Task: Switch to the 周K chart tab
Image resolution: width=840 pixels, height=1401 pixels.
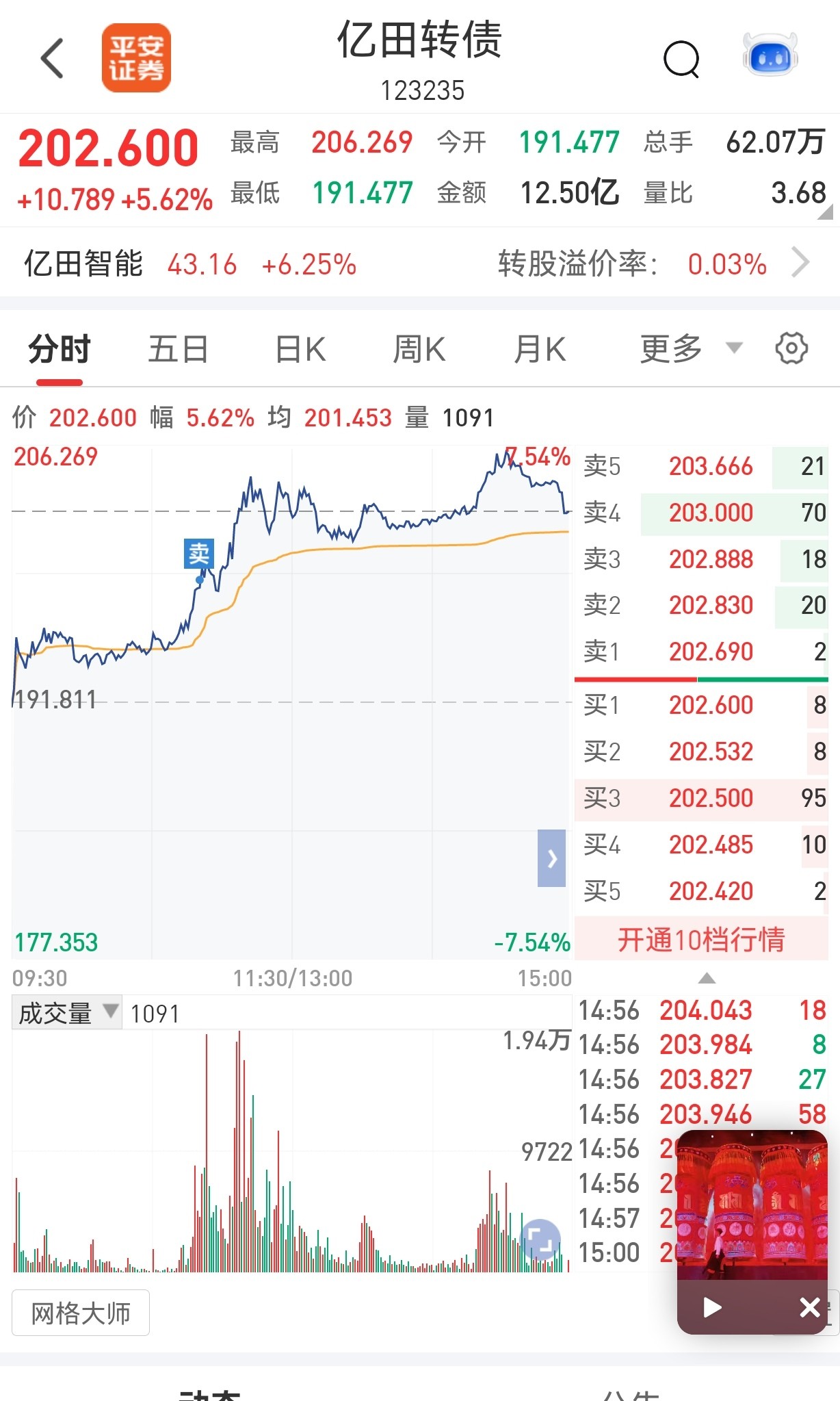Action: [x=419, y=350]
